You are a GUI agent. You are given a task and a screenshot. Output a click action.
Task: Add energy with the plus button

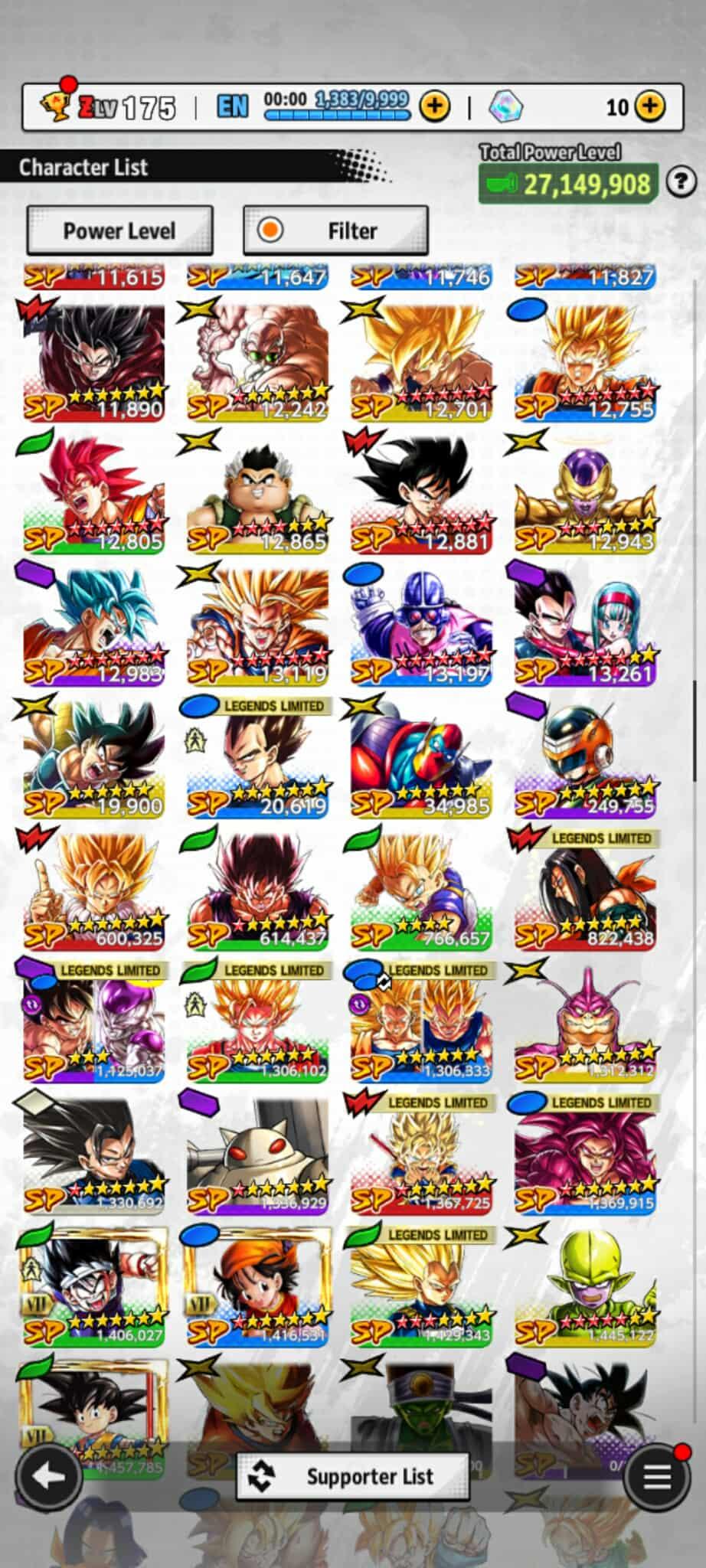pos(434,106)
